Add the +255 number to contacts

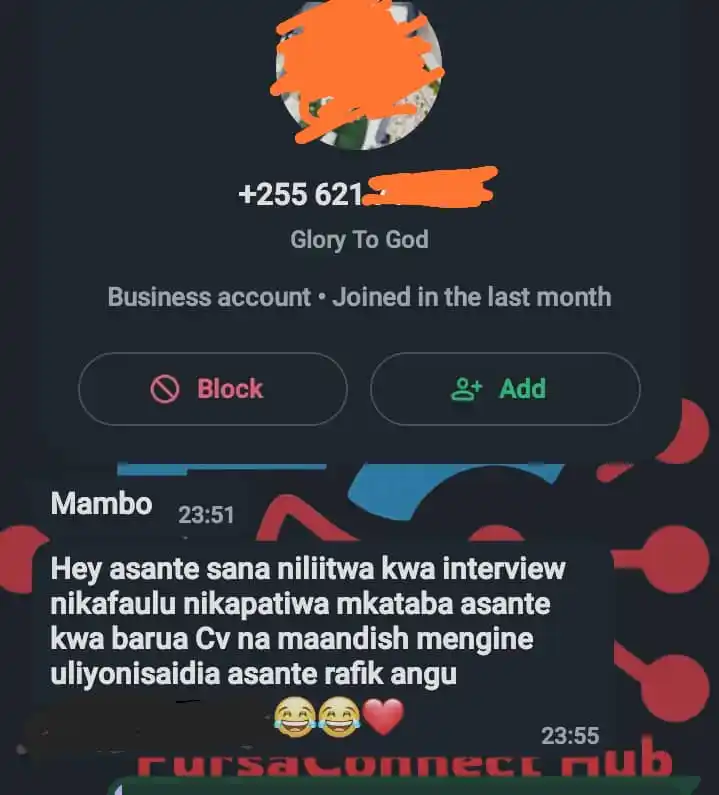pyautogui.click(x=505, y=389)
